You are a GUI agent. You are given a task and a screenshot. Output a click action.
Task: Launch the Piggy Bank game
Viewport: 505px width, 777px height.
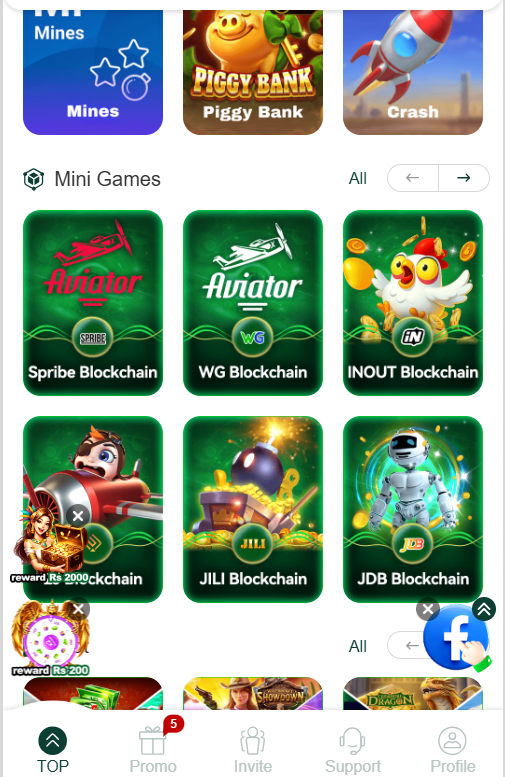pyautogui.click(x=253, y=72)
